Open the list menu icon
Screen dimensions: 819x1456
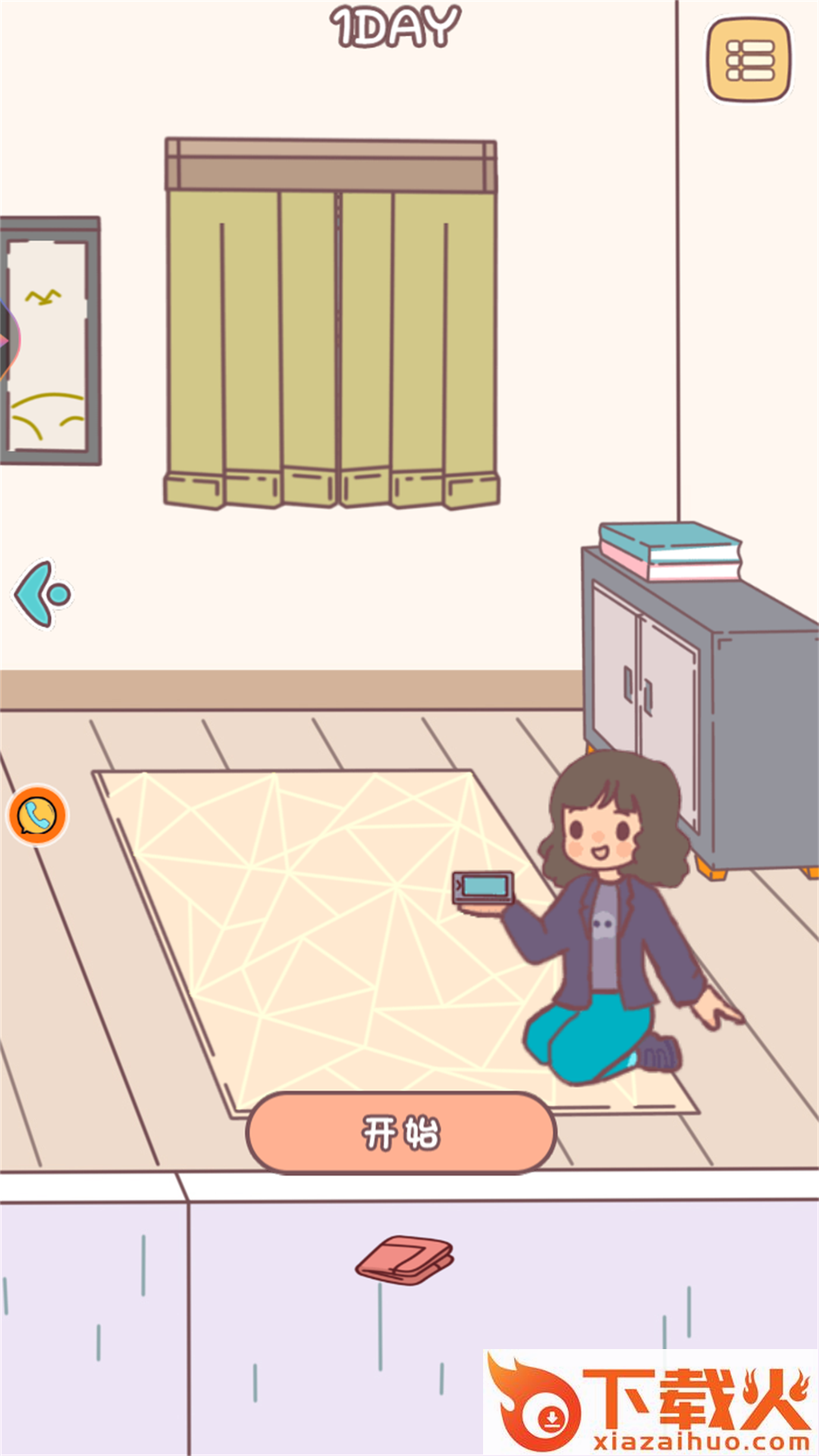(749, 60)
